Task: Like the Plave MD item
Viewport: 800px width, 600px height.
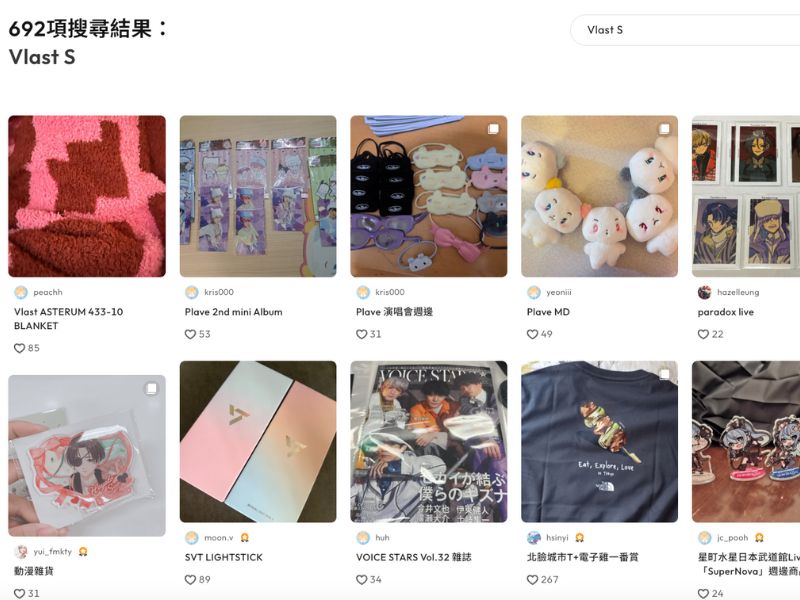Action: (533, 334)
